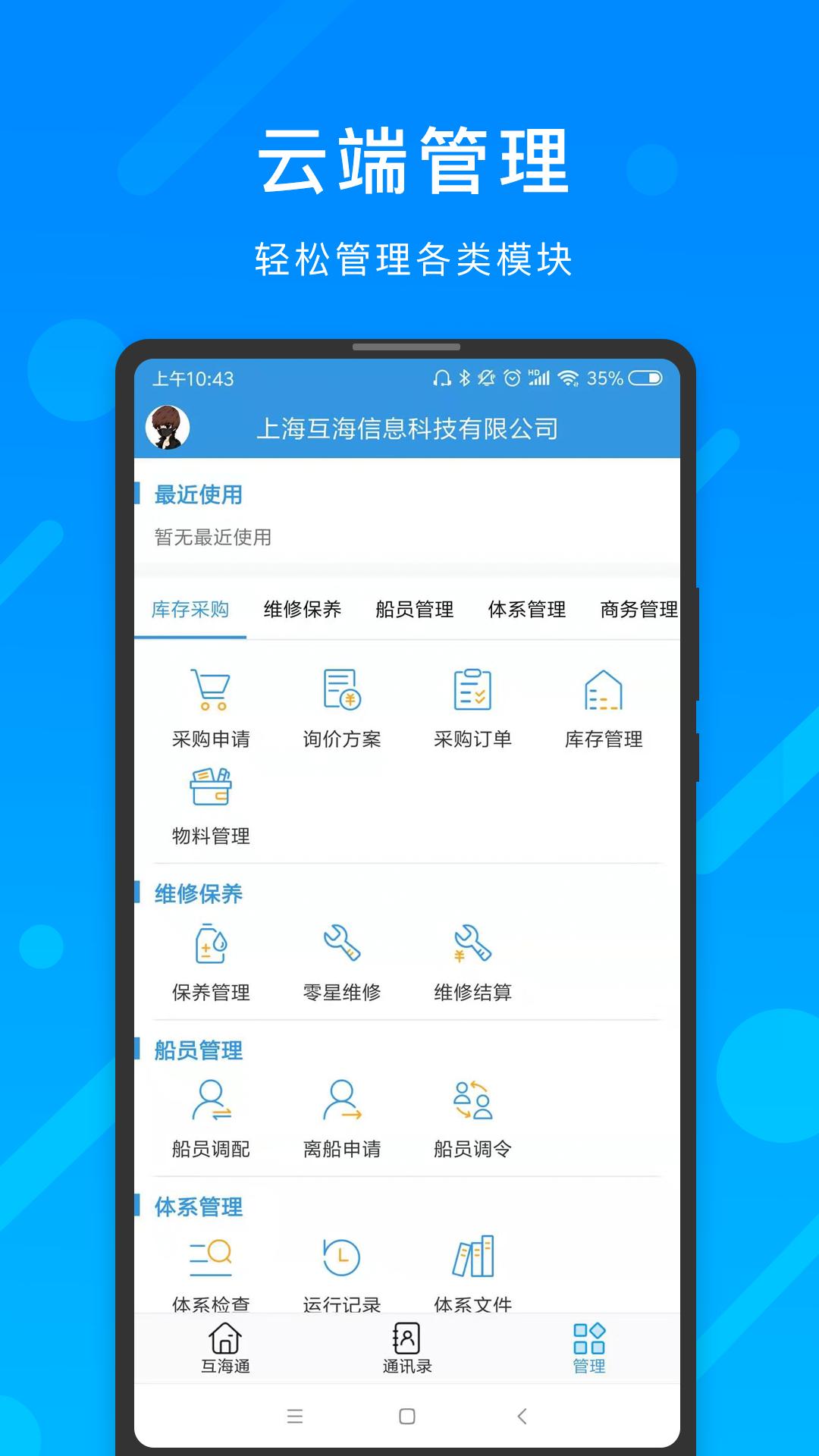Switch to 维修保养 tab
819x1456 pixels.
pyautogui.click(x=303, y=609)
